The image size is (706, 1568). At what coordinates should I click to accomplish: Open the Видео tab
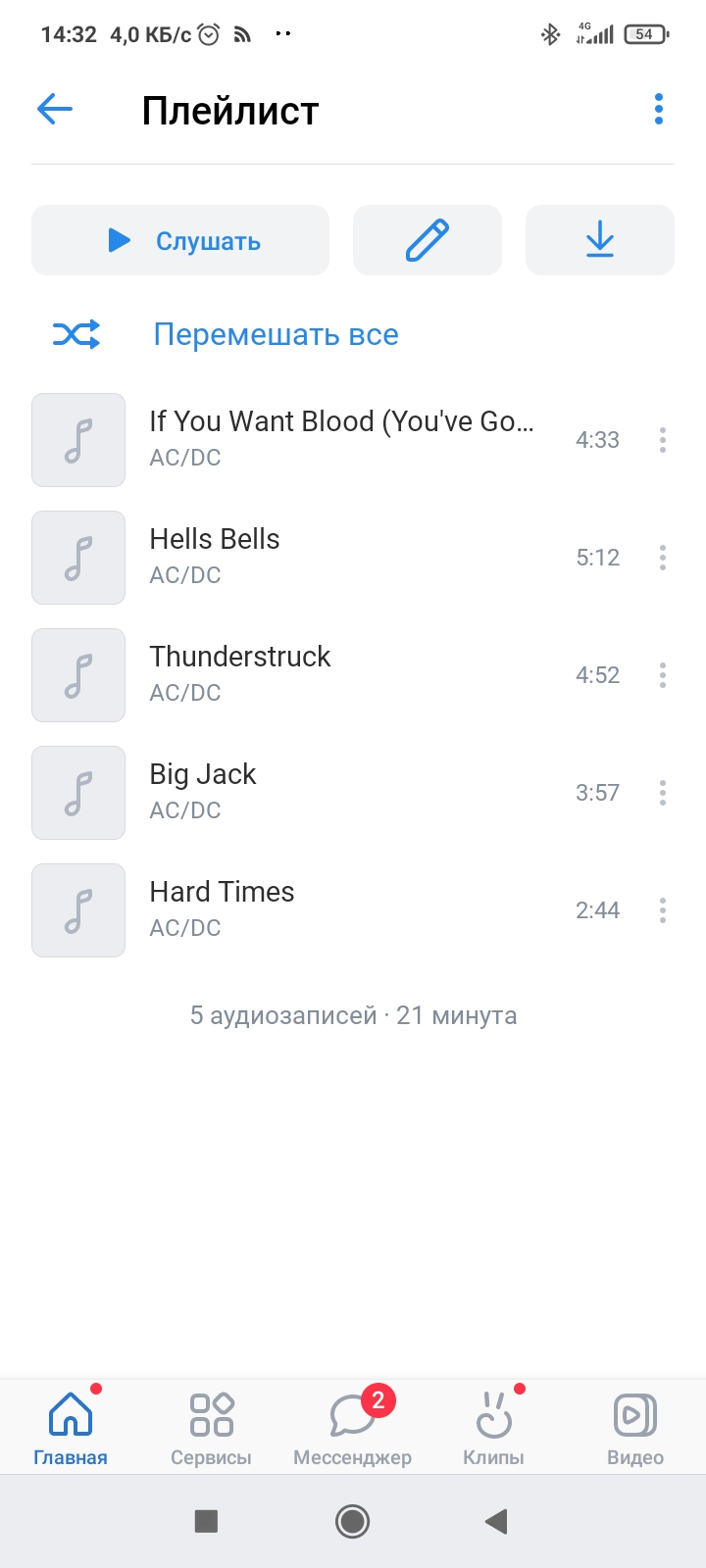click(x=635, y=1427)
